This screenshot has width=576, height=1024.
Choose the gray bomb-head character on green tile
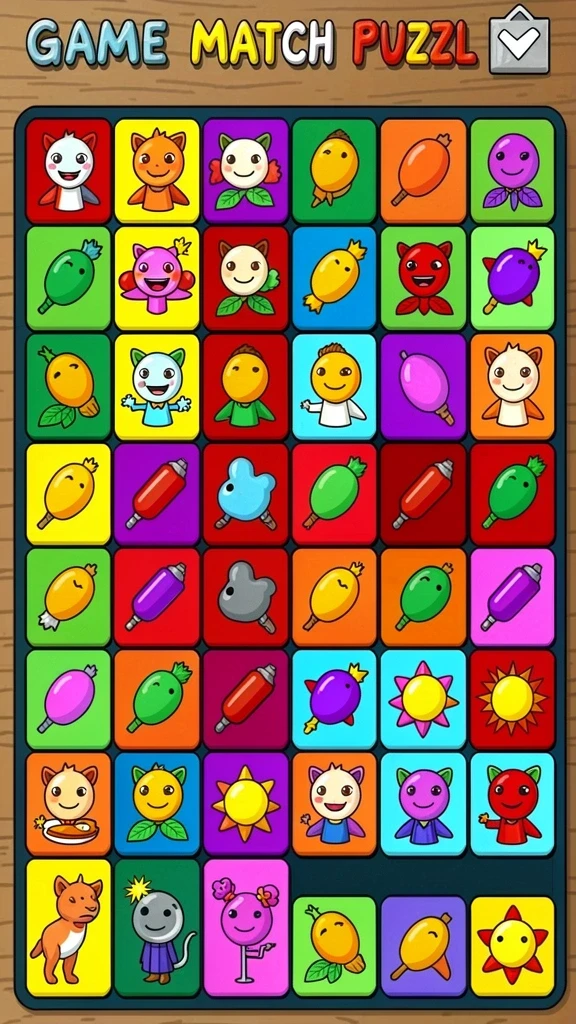point(157,927)
